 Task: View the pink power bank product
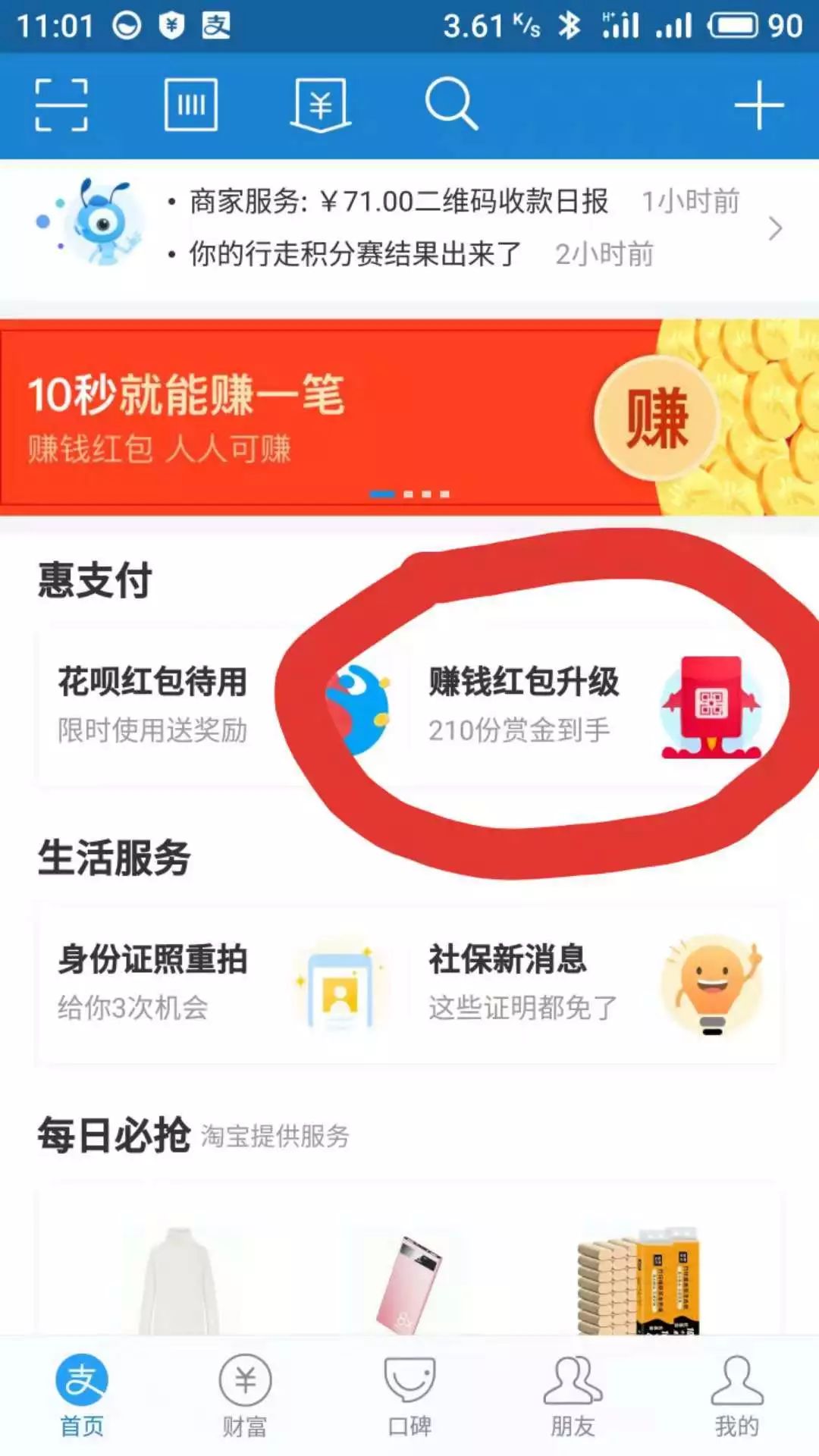point(408,1282)
